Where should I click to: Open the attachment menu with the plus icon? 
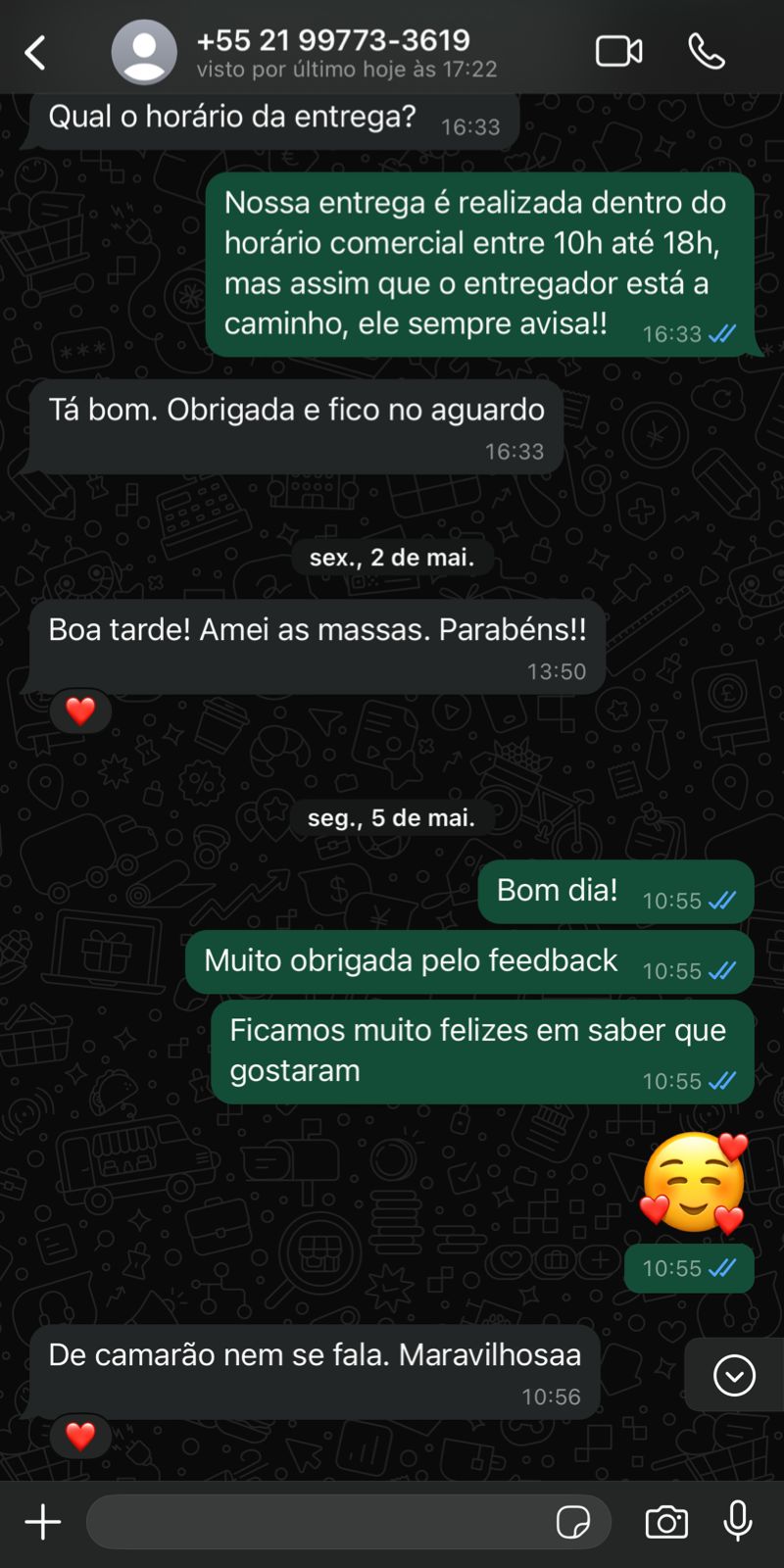tap(41, 1521)
